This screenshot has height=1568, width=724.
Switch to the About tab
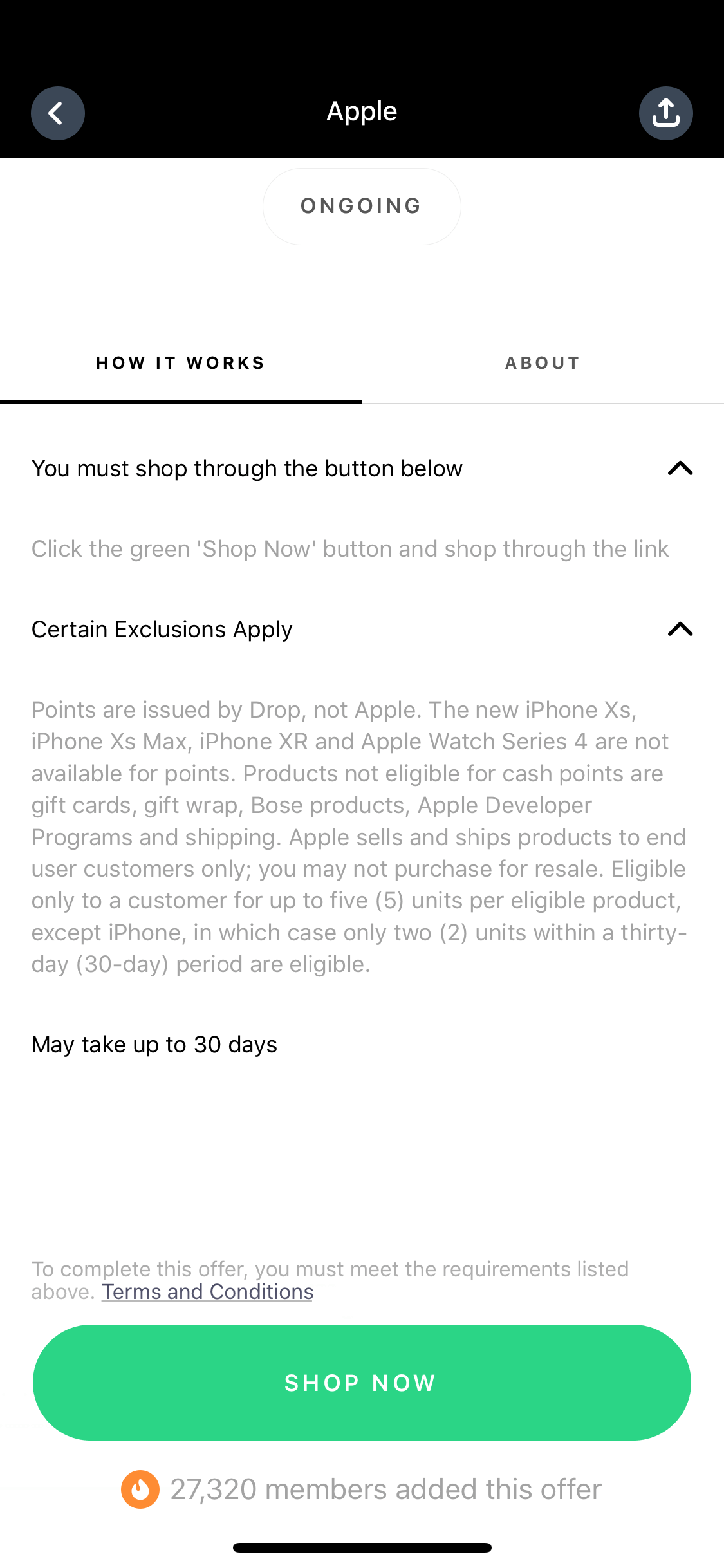[543, 363]
